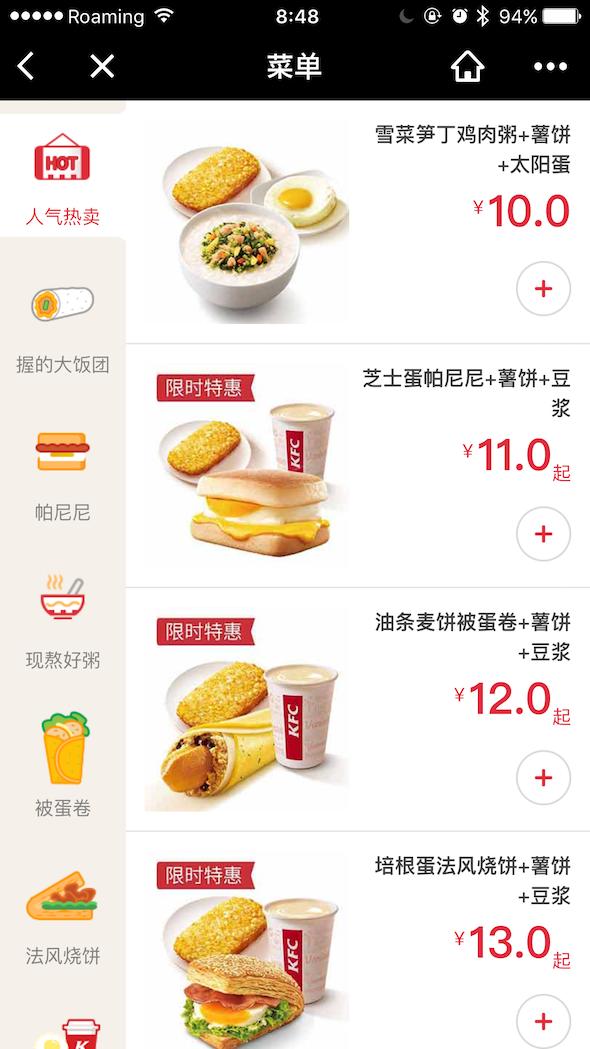
Task: Add 芝士蛋帕尼尼 combo to cart
Action: [x=543, y=534]
